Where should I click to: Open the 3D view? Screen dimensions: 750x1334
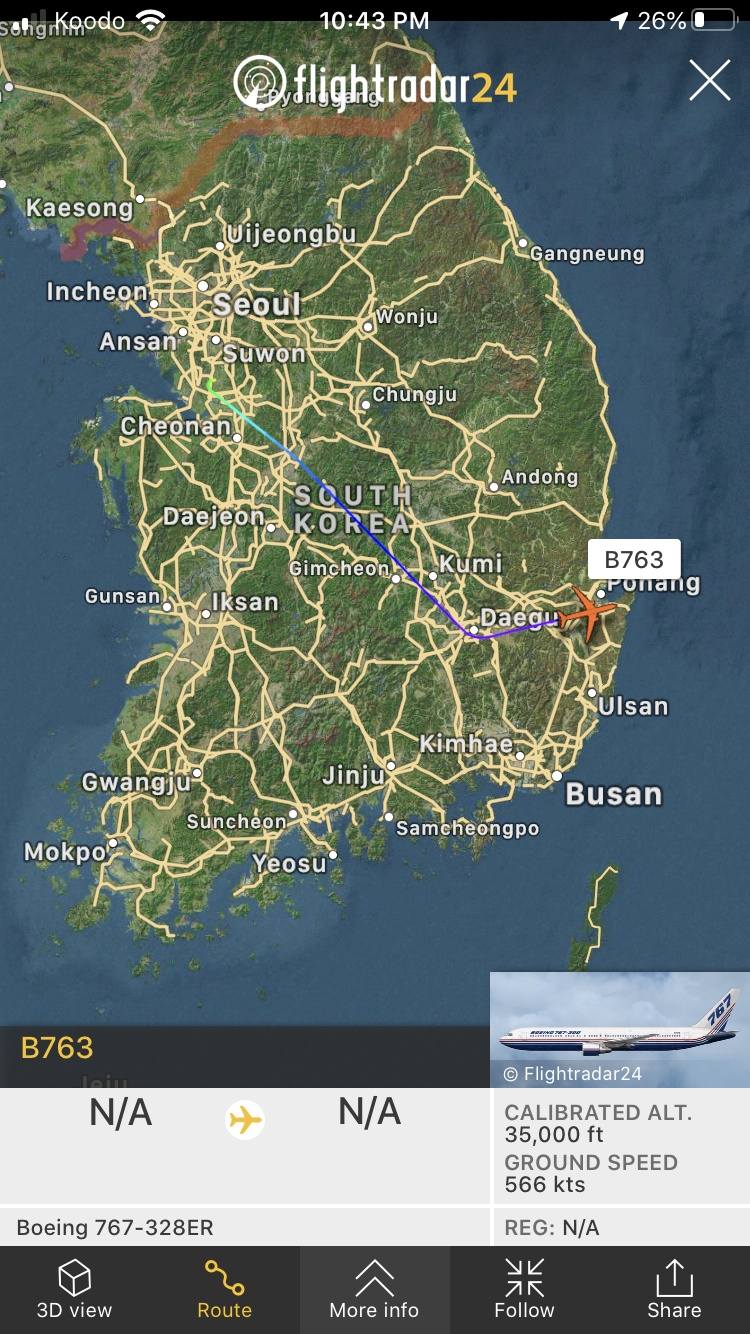tap(75, 1290)
